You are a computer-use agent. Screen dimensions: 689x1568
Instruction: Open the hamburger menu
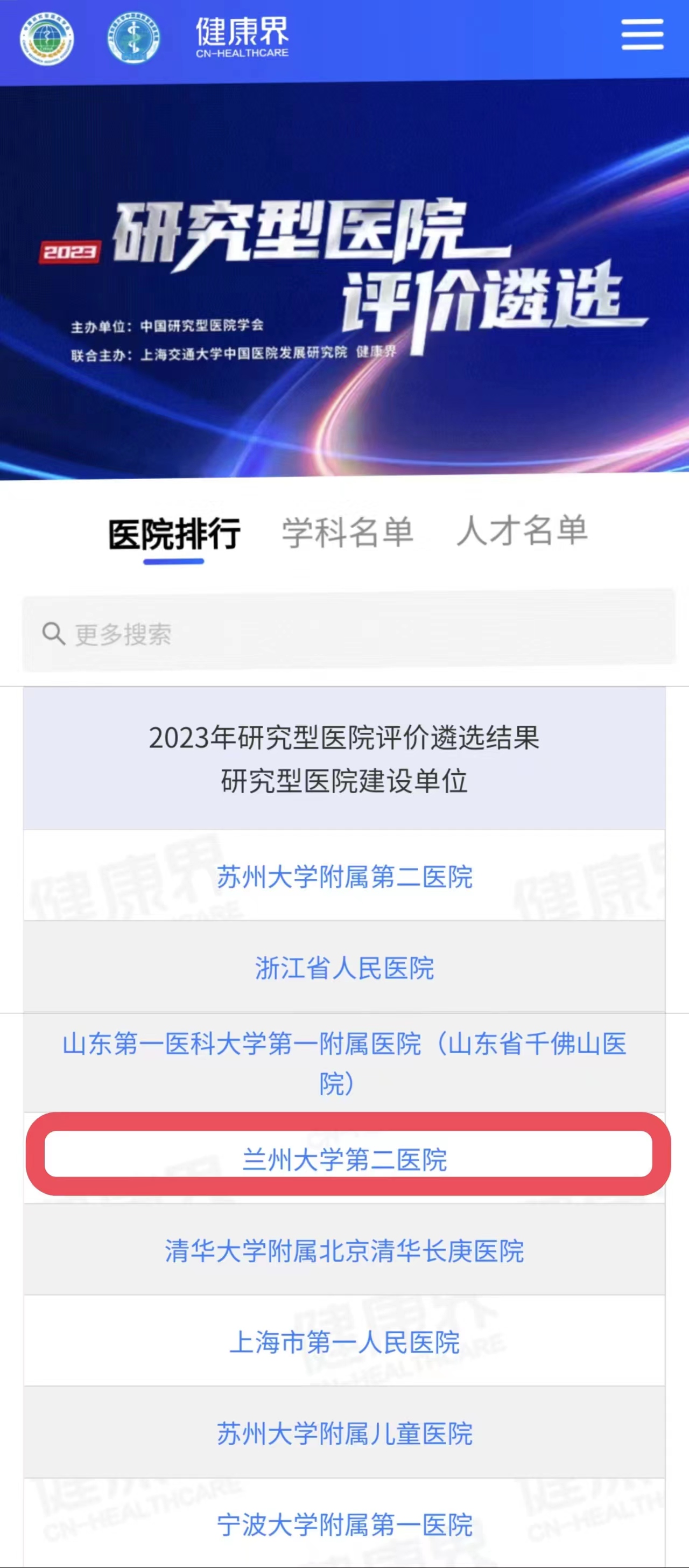click(x=642, y=34)
